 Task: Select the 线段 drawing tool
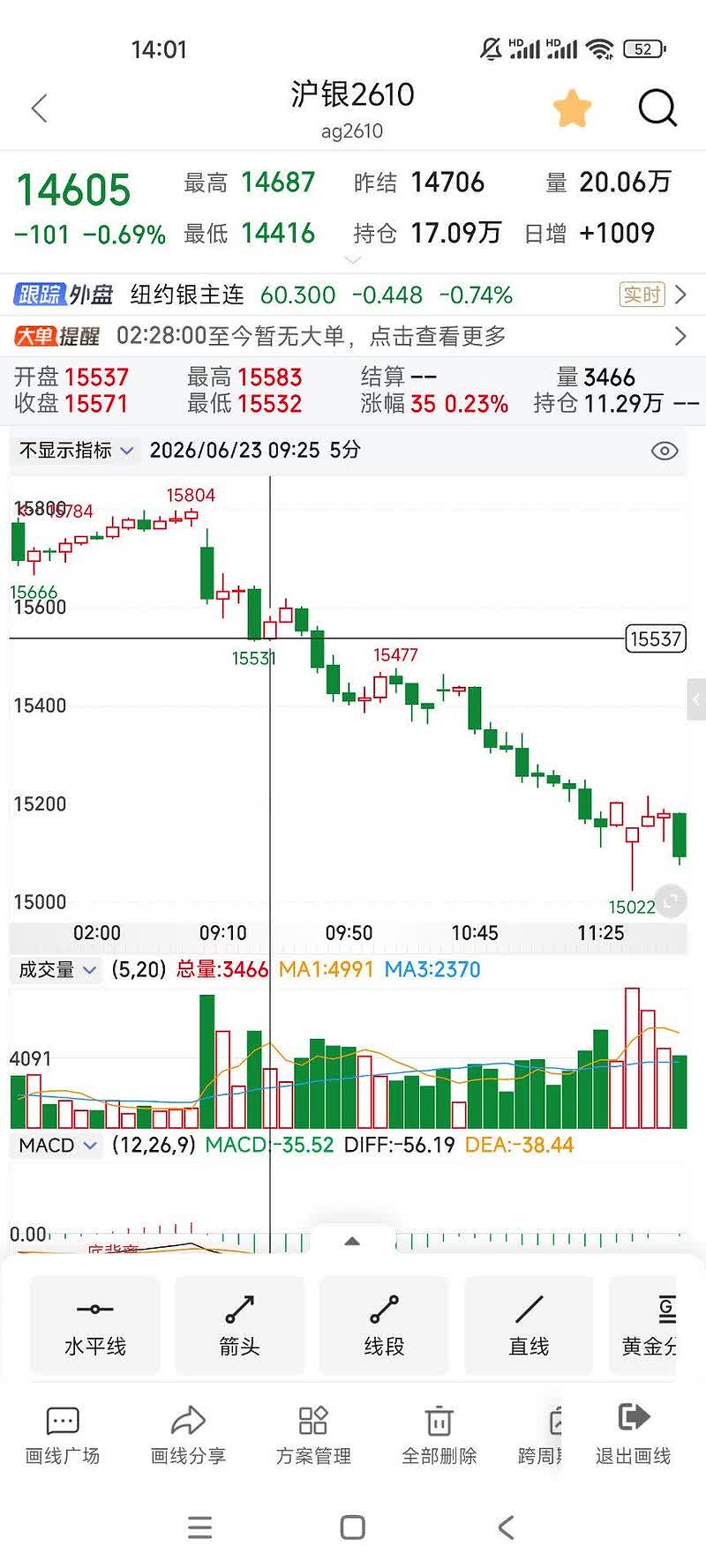click(x=385, y=1325)
